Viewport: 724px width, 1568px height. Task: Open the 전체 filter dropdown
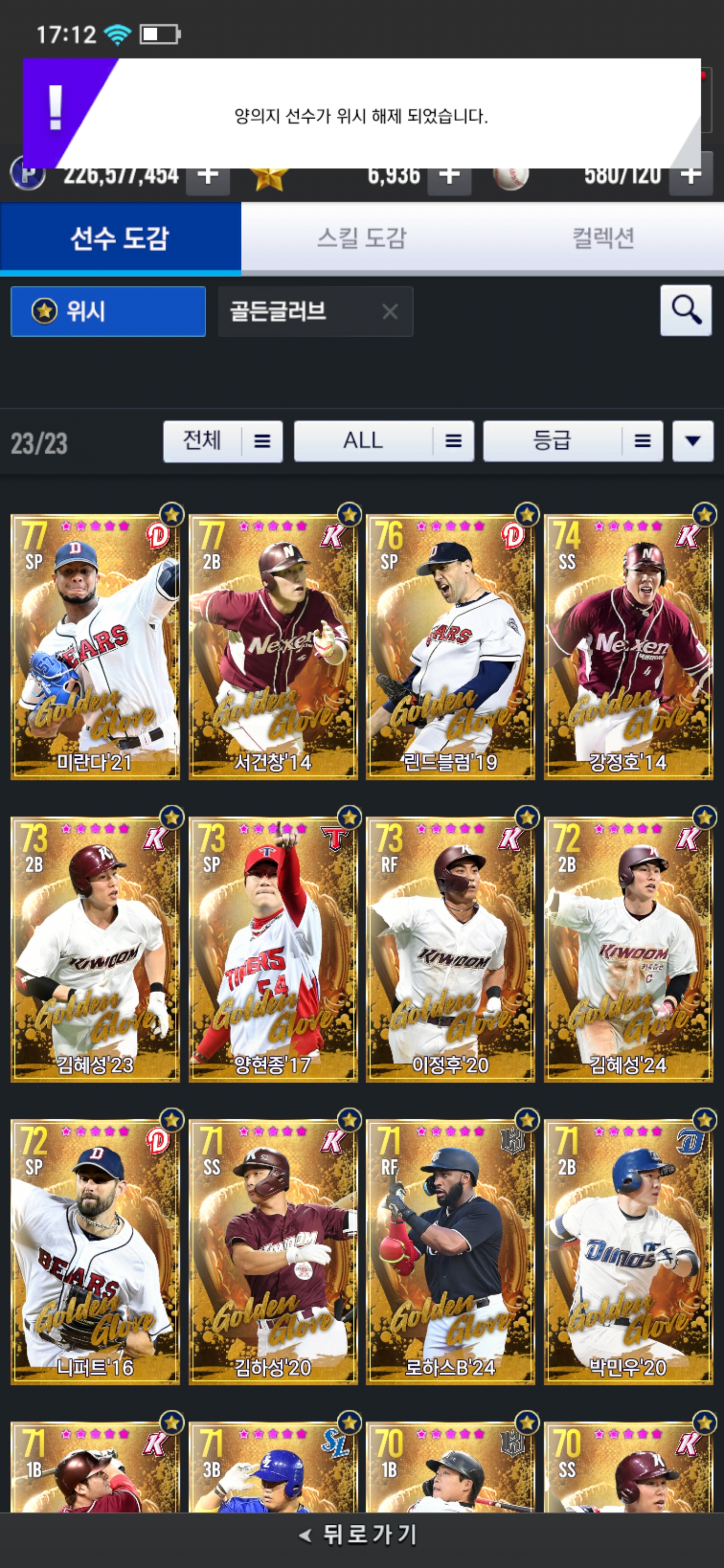(x=223, y=441)
